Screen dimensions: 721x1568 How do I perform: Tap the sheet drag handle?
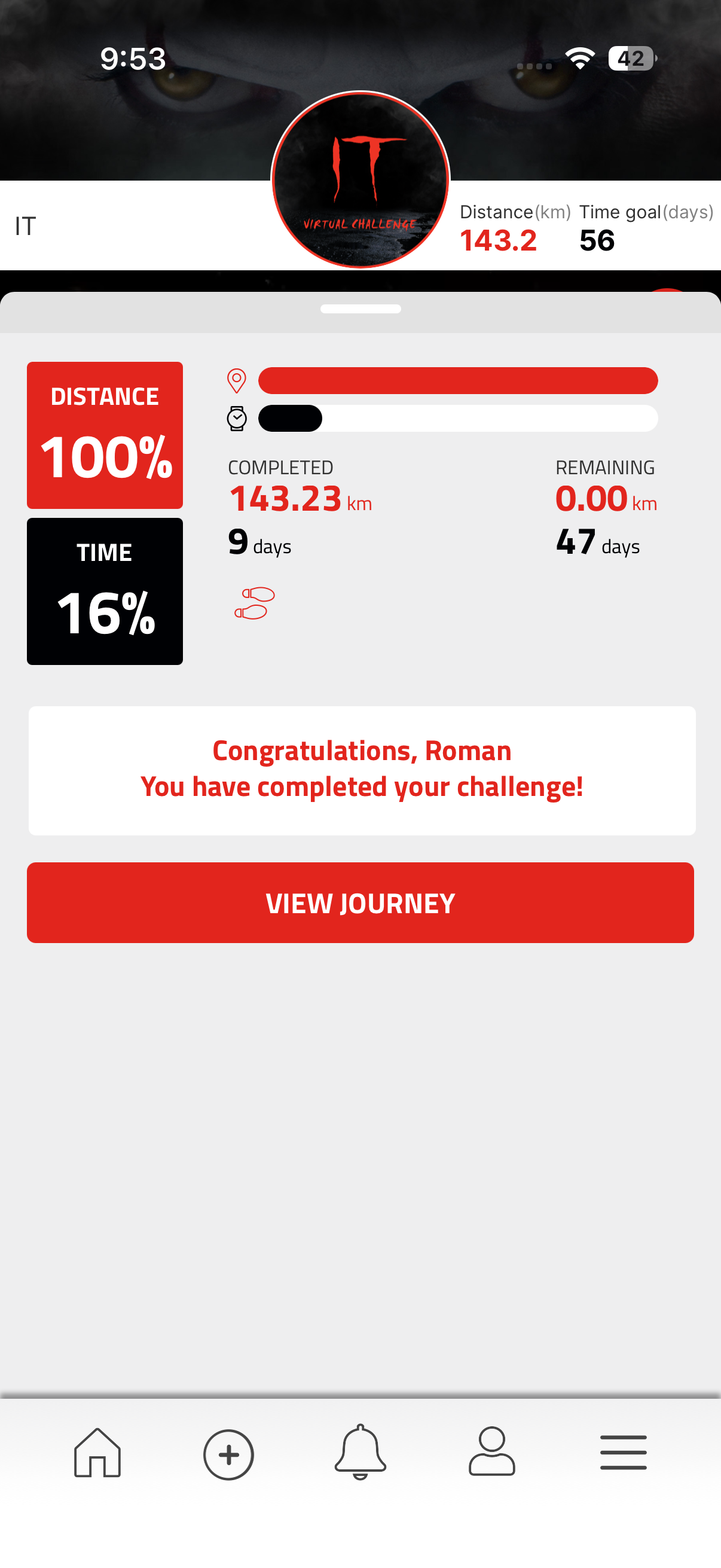coord(360,309)
